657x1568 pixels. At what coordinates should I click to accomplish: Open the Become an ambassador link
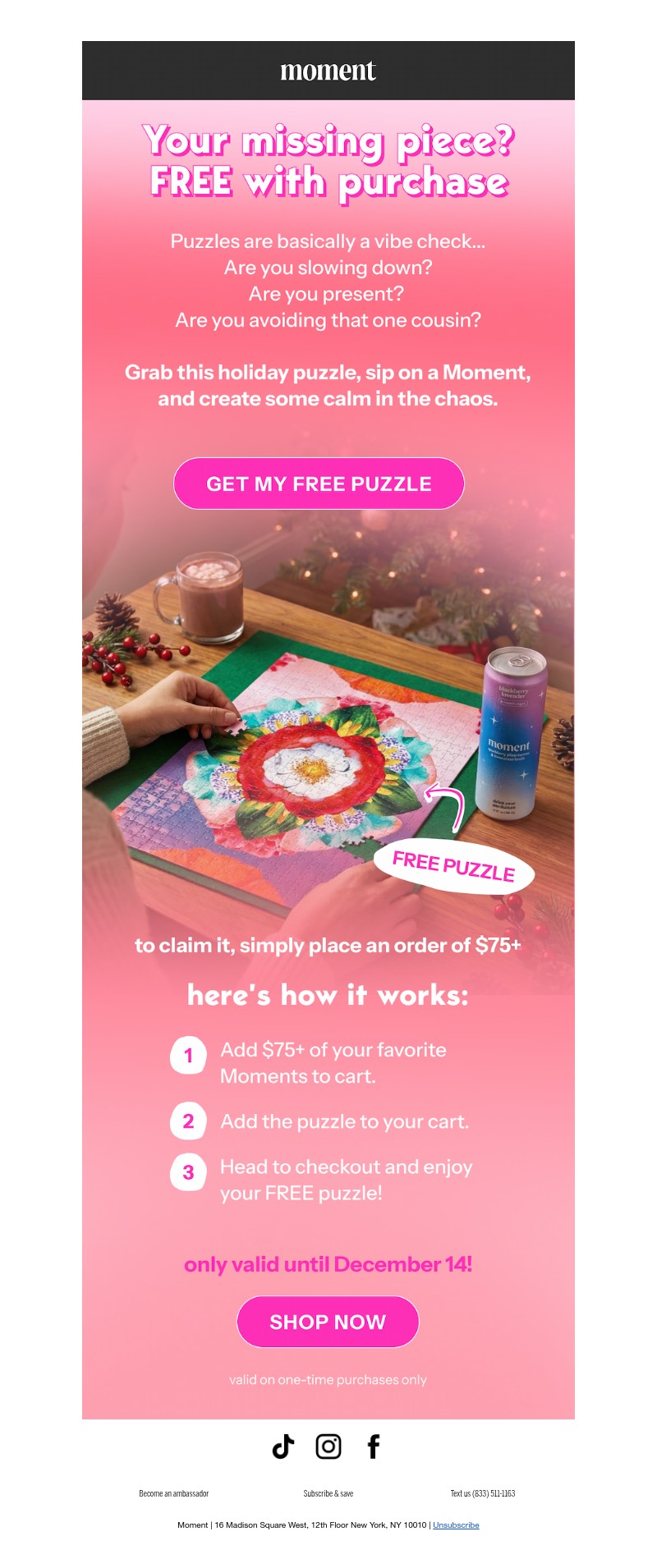pyautogui.click(x=174, y=1493)
